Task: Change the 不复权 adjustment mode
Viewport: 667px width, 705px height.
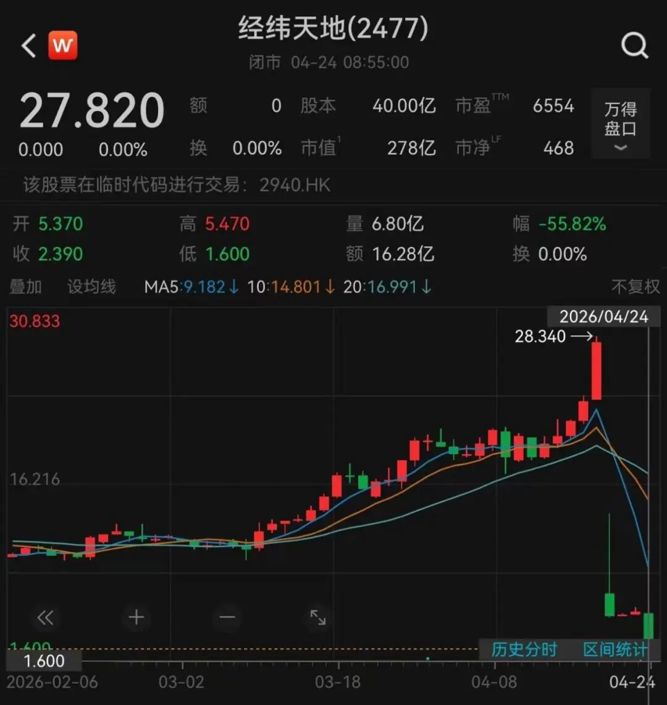Action: point(636,287)
